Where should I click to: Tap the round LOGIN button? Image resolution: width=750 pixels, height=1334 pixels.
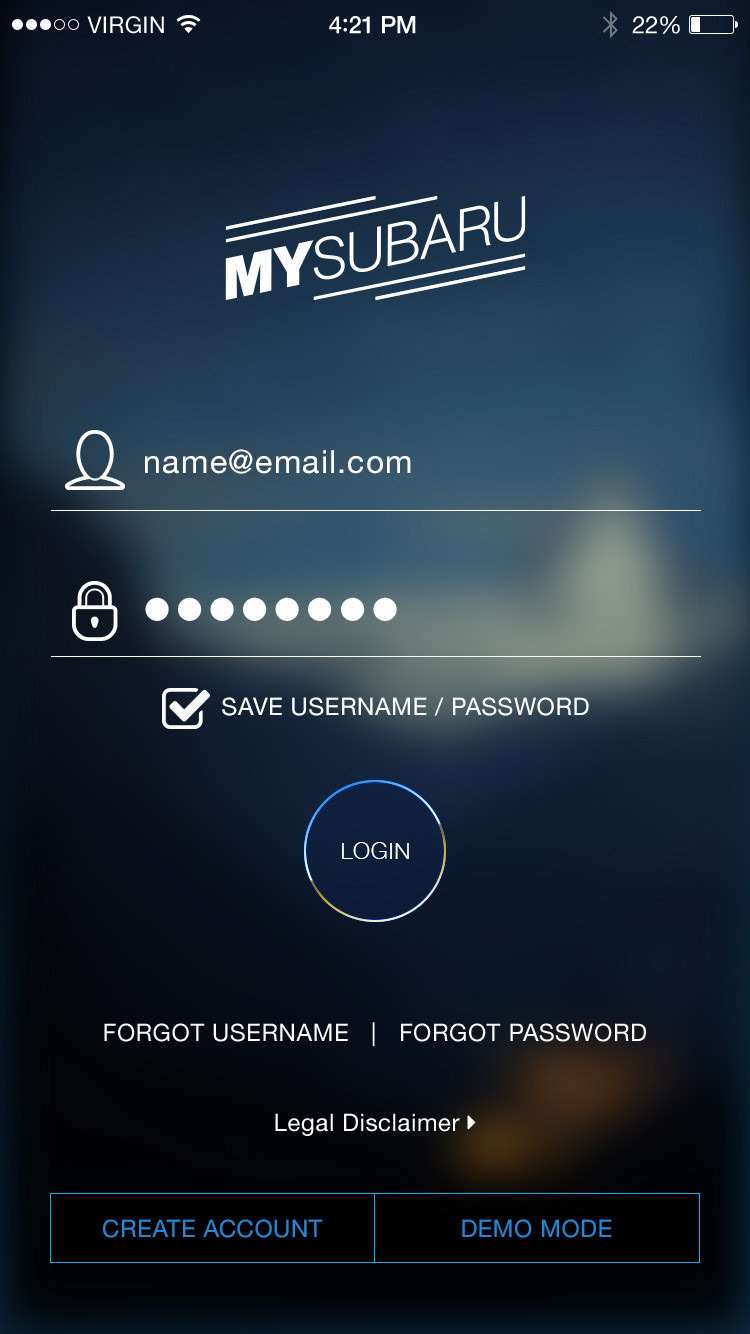(375, 851)
